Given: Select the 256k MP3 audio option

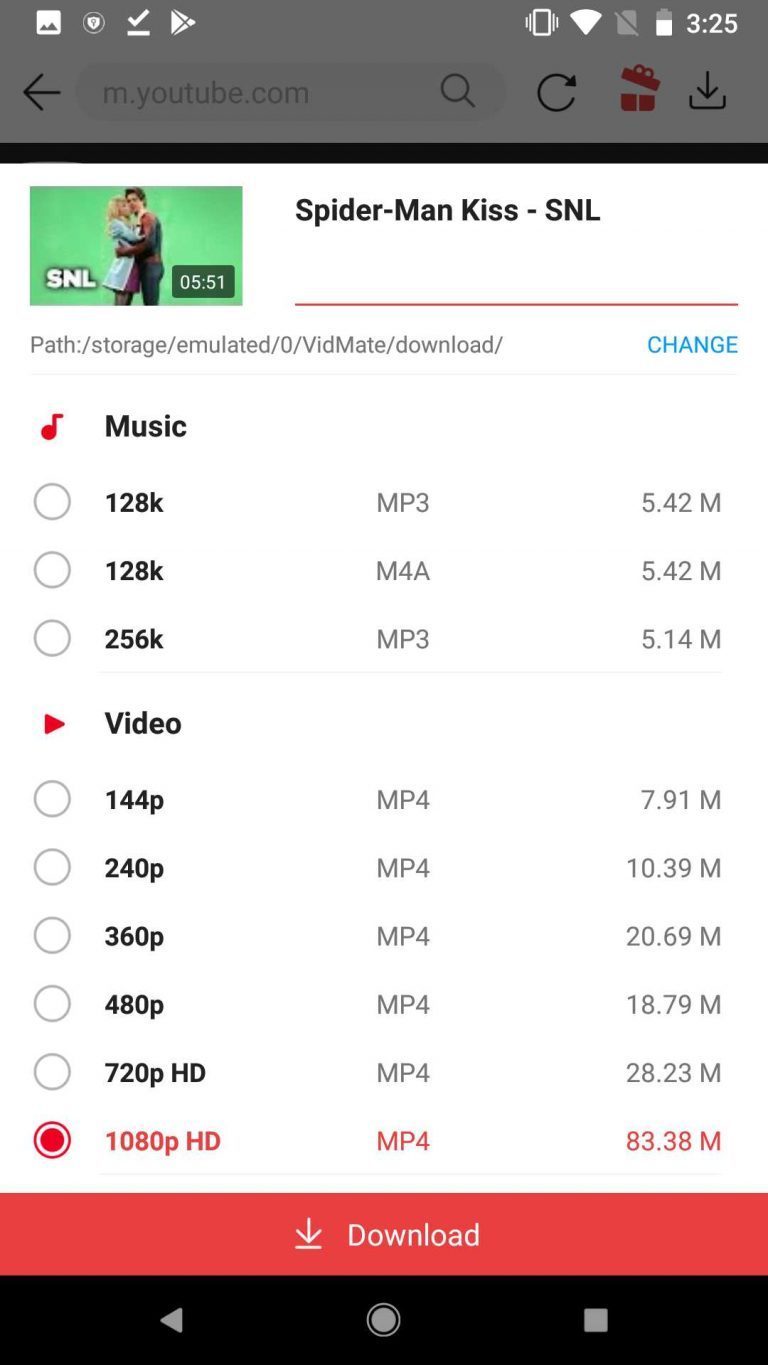Looking at the screenshot, I should [52, 638].
